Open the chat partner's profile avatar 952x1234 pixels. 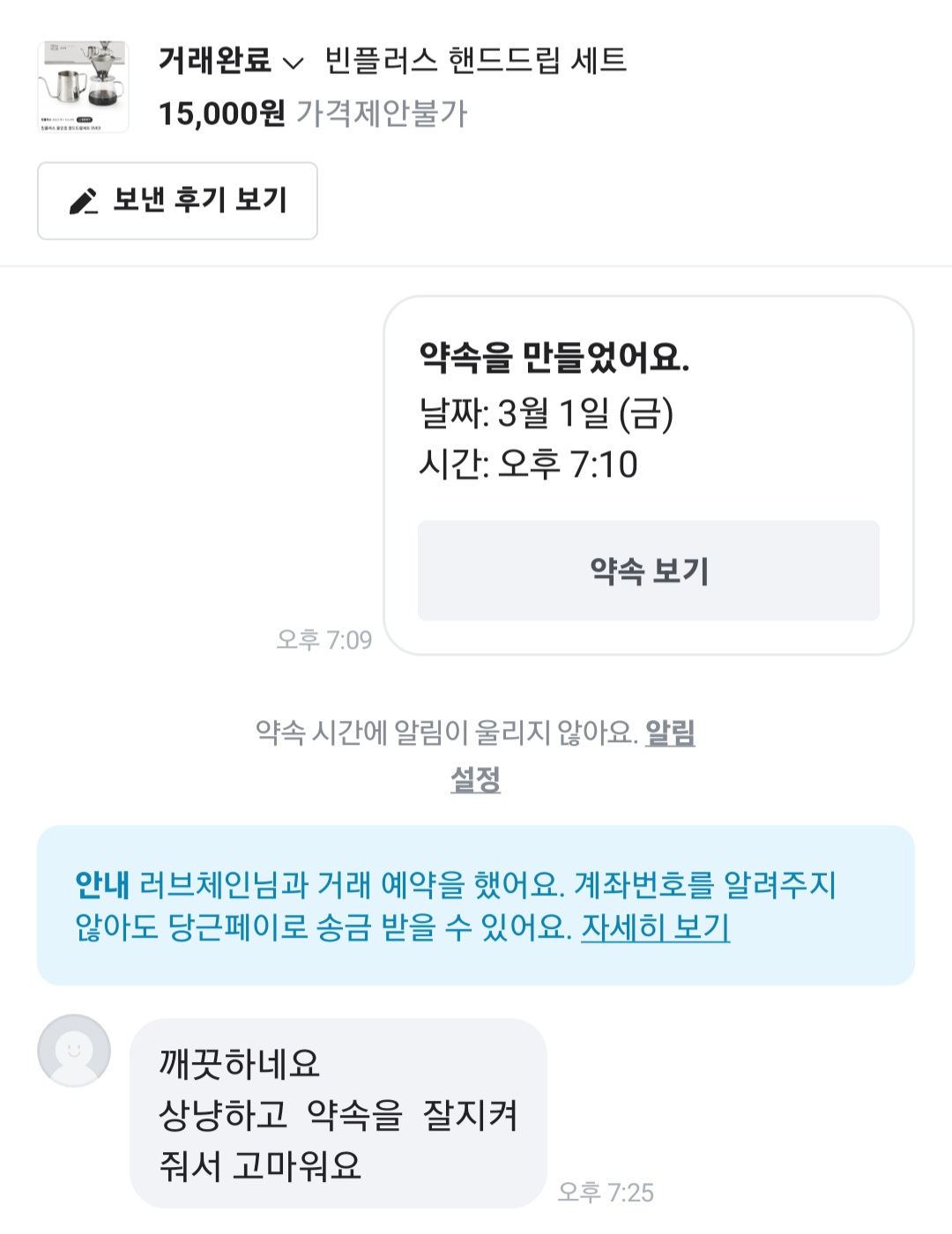click(x=74, y=1050)
